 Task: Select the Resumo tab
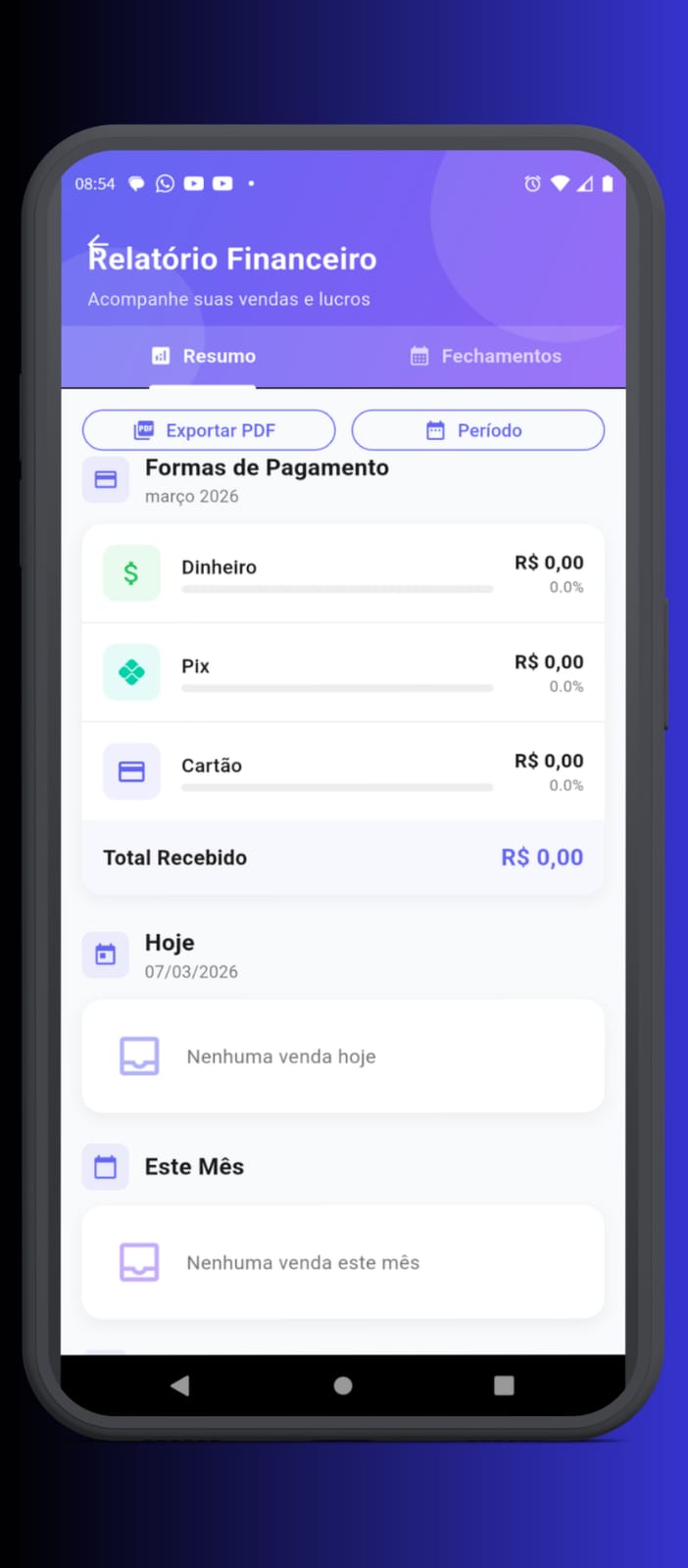click(204, 356)
